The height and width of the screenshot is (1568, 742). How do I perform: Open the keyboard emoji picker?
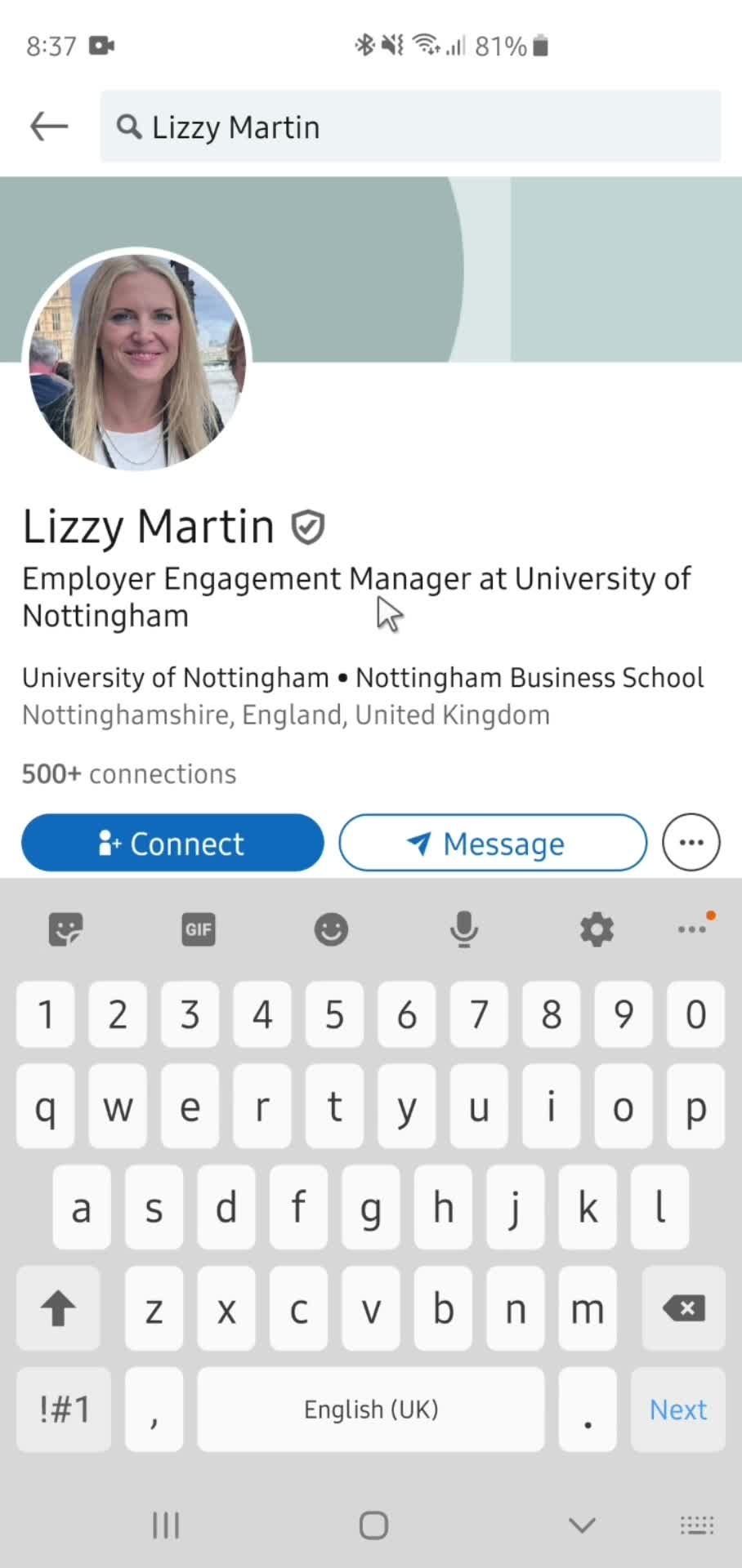coord(331,929)
